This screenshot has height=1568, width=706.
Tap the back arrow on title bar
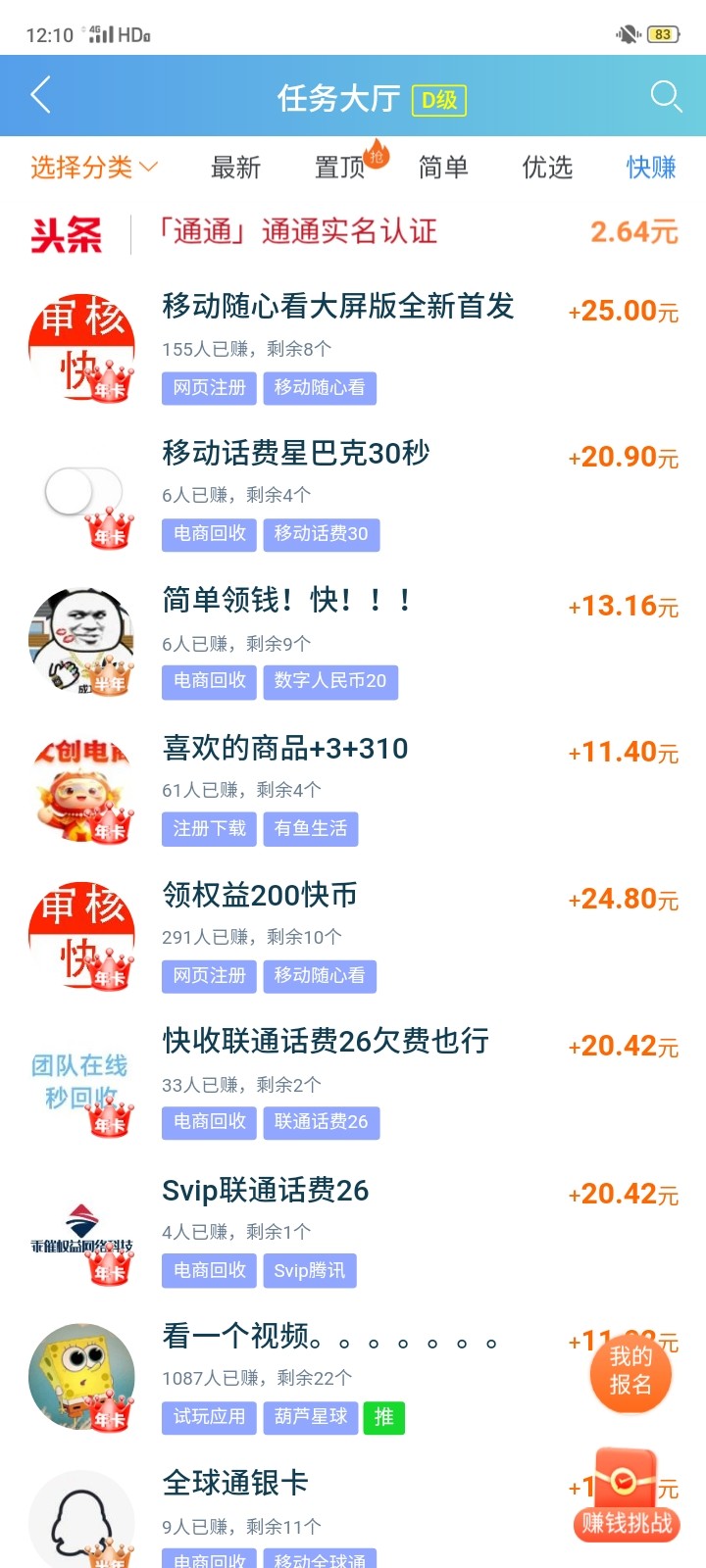(39, 95)
